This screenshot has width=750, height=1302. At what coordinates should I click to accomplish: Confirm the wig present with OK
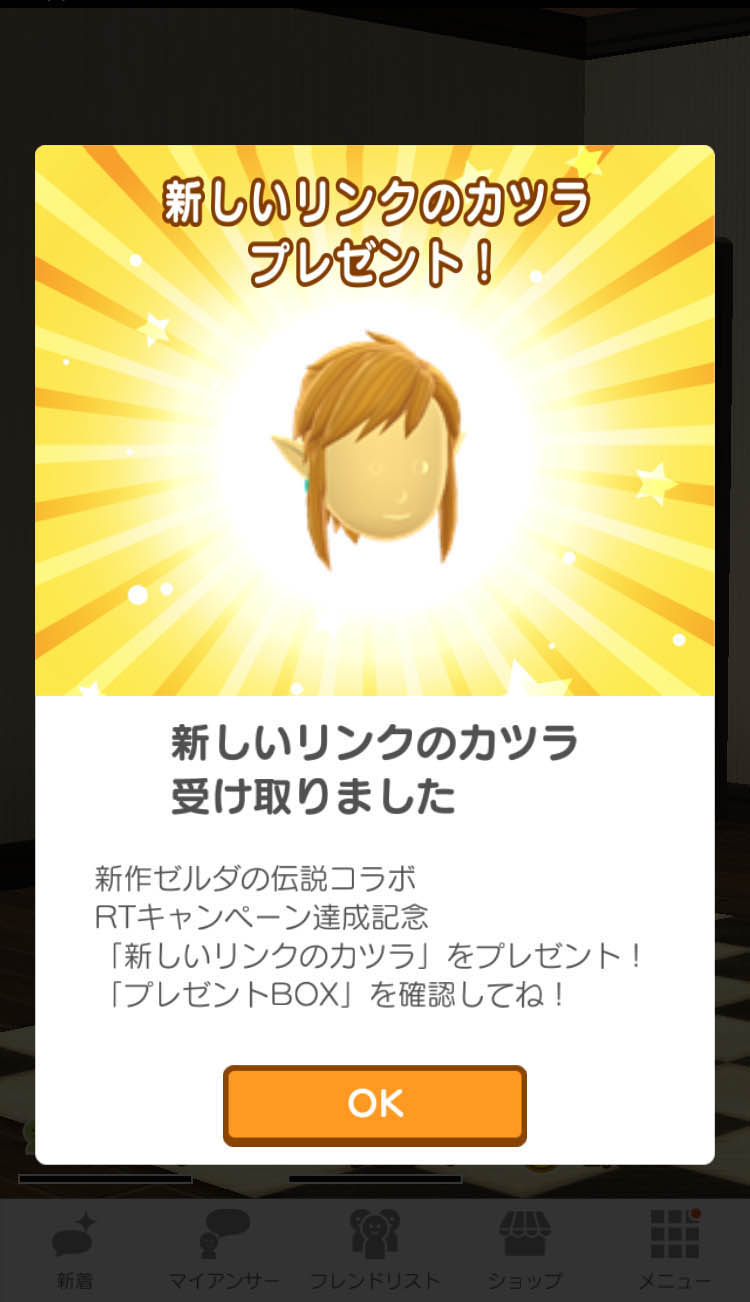[375, 1105]
